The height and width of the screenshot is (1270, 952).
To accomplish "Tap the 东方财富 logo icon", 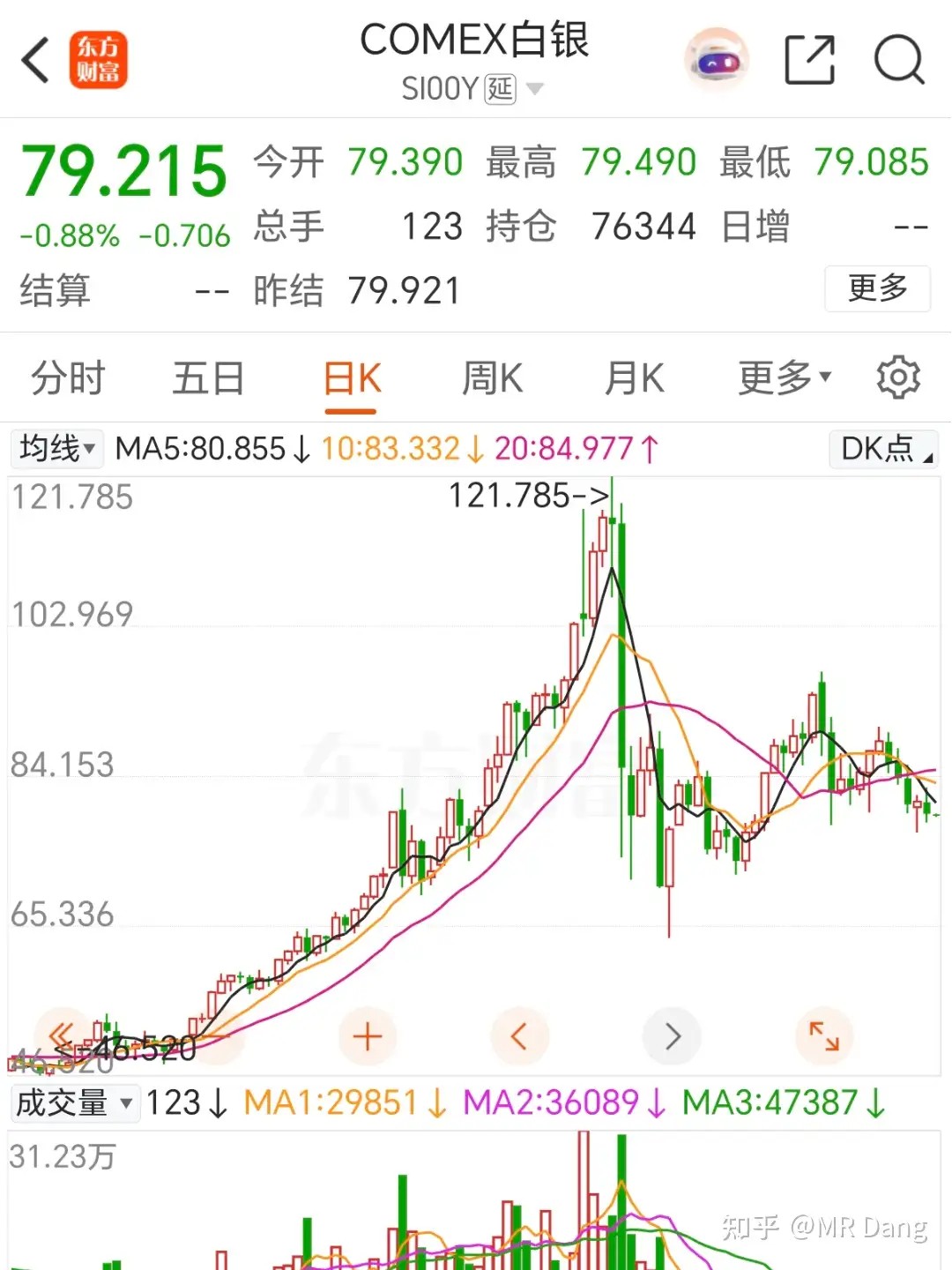I will 100,60.
